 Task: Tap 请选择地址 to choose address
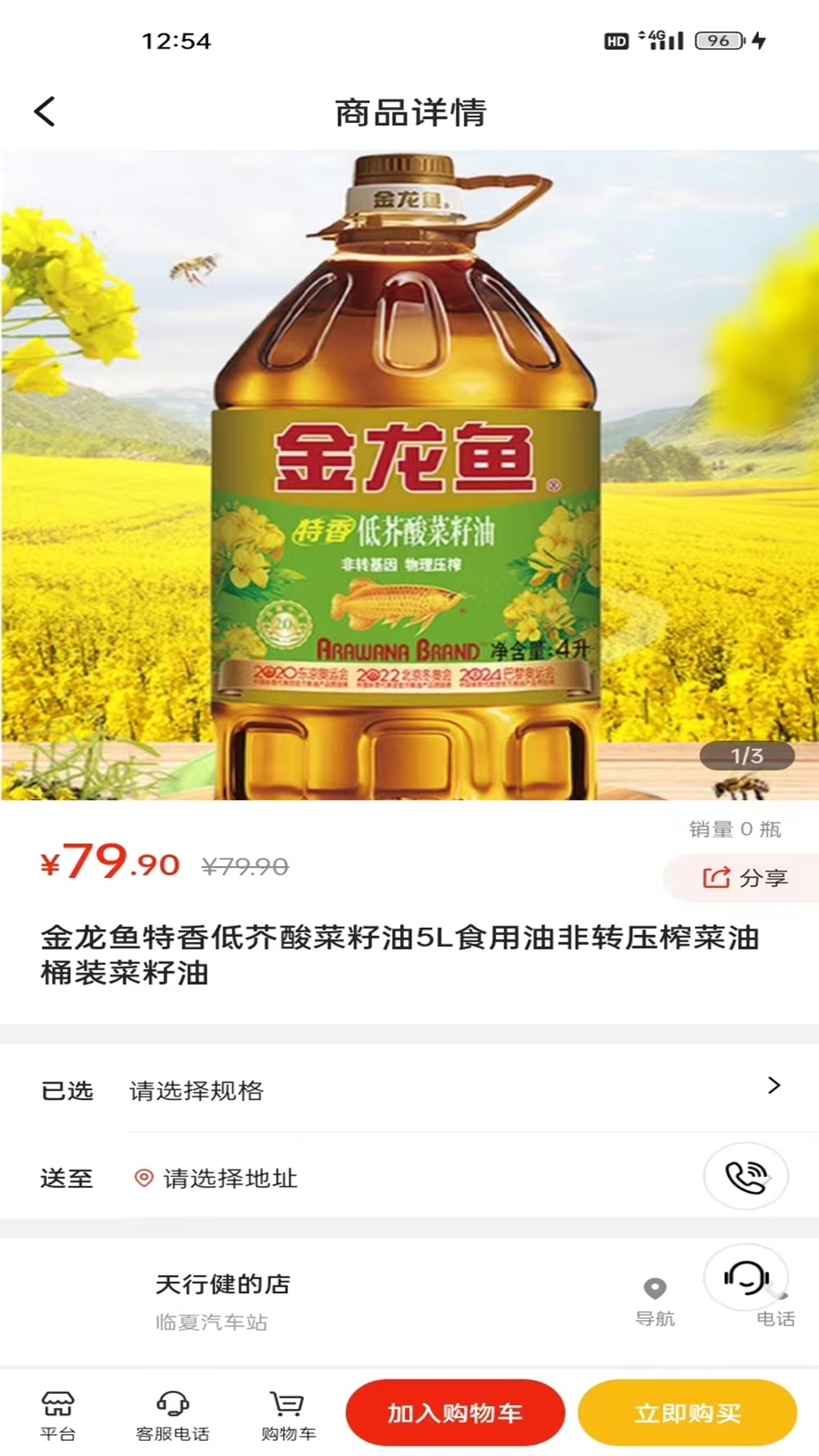click(227, 1178)
